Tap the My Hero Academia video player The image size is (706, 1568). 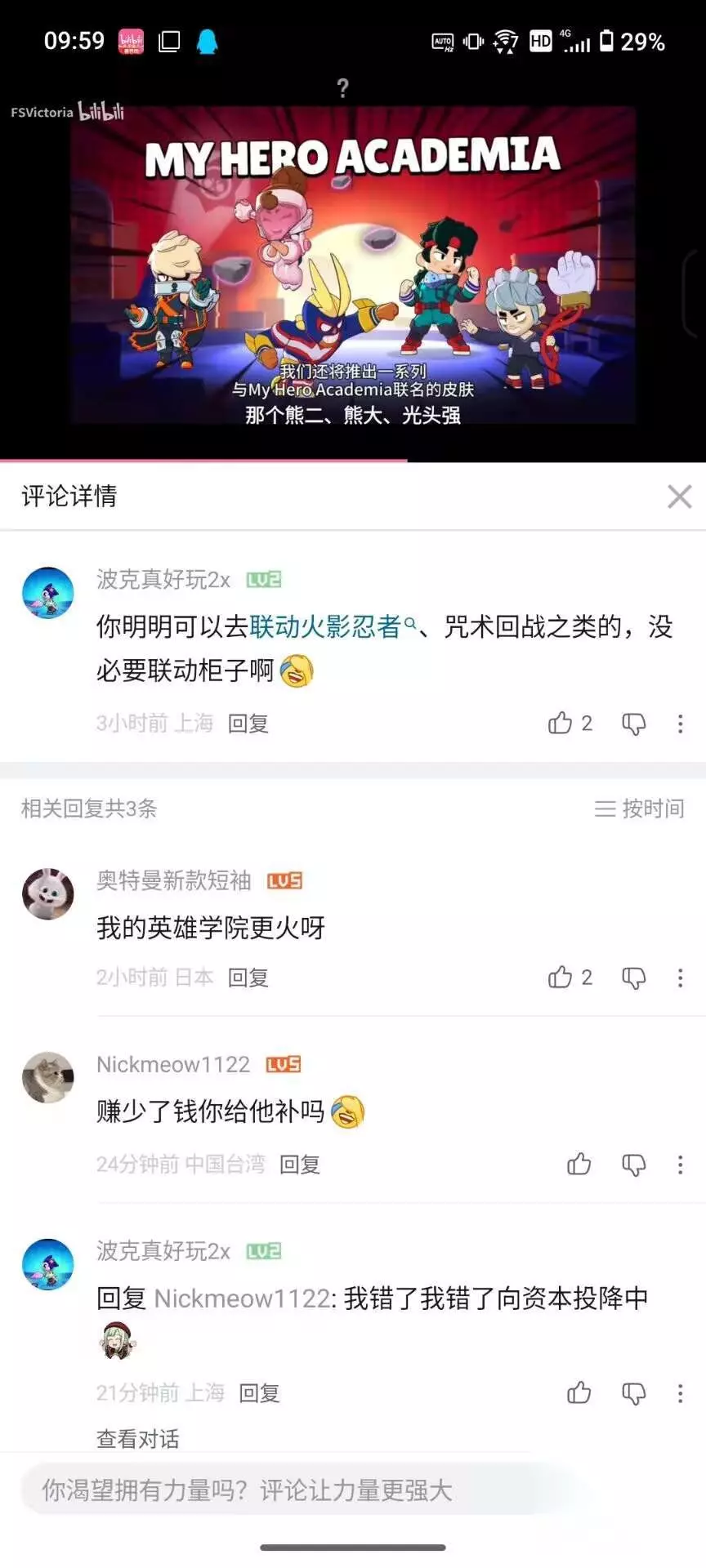point(353,265)
